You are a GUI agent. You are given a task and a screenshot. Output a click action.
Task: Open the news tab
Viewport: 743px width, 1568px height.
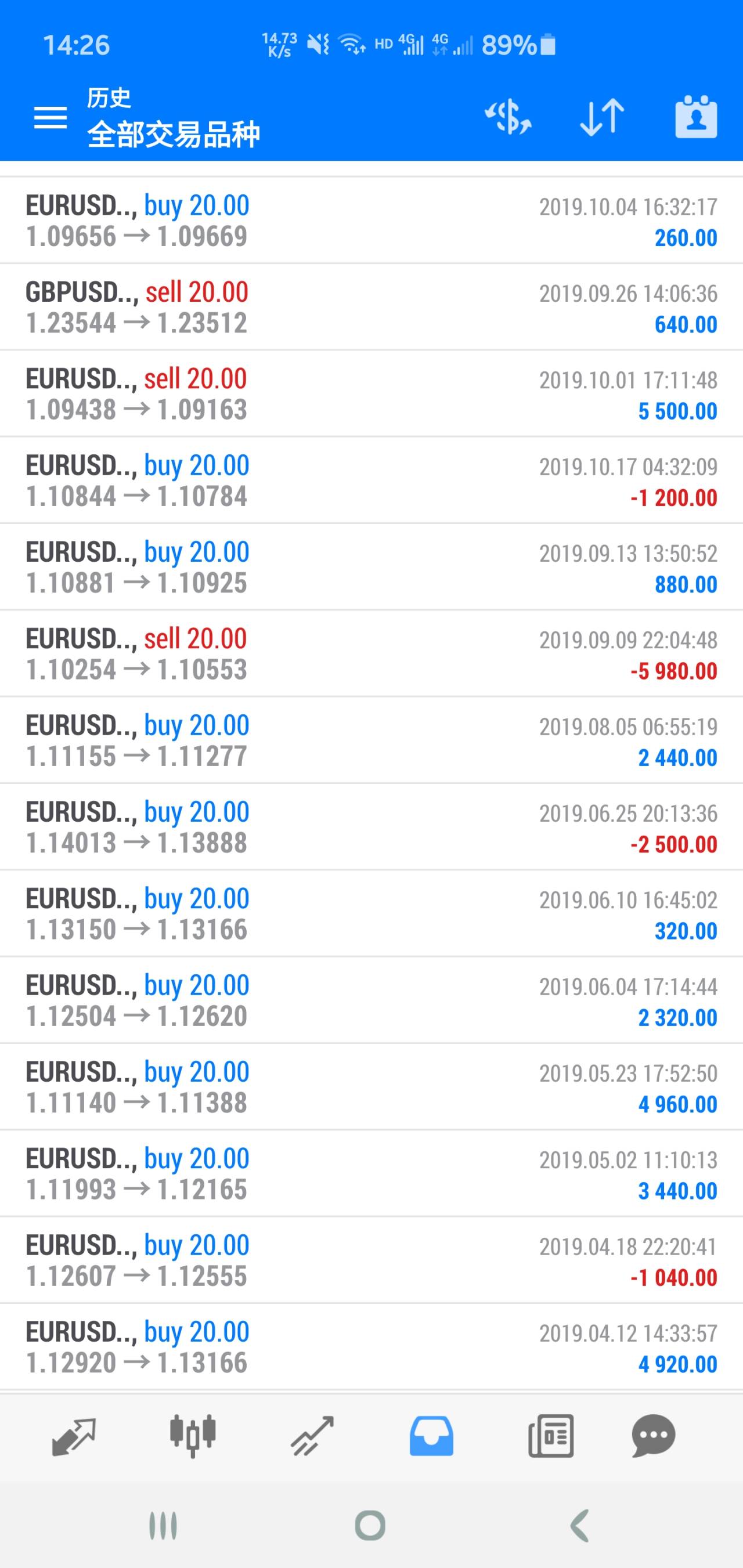point(550,1436)
